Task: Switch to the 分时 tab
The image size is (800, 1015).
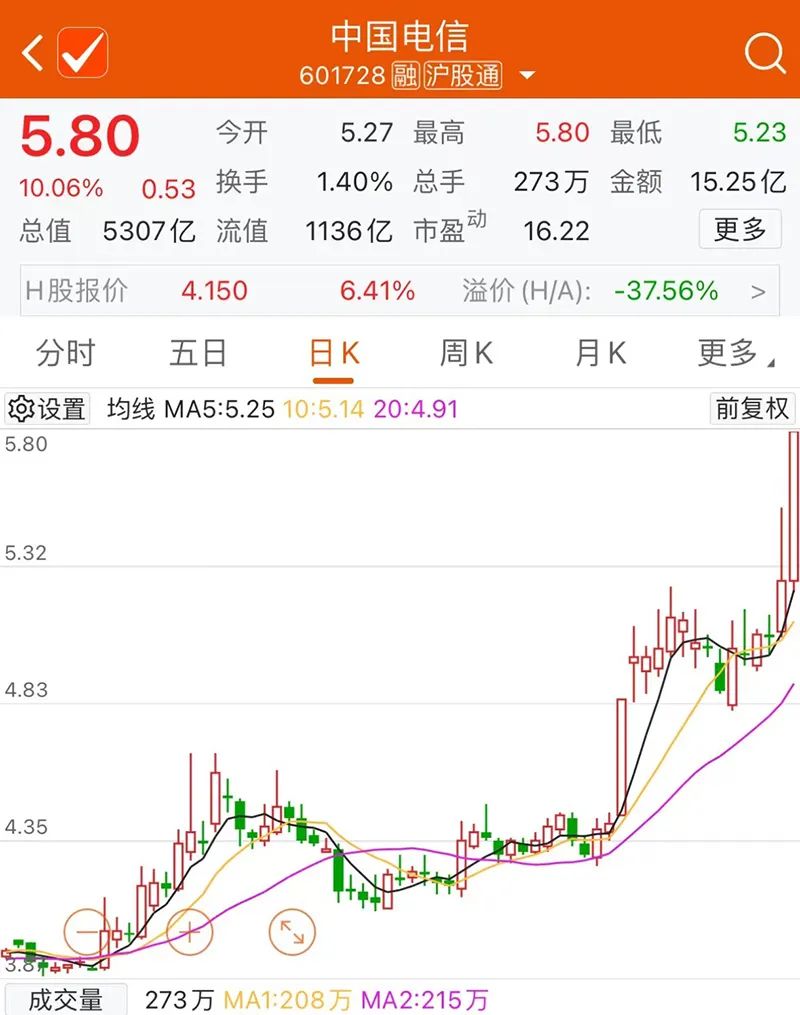Action: pyautogui.click(x=65, y=353)
